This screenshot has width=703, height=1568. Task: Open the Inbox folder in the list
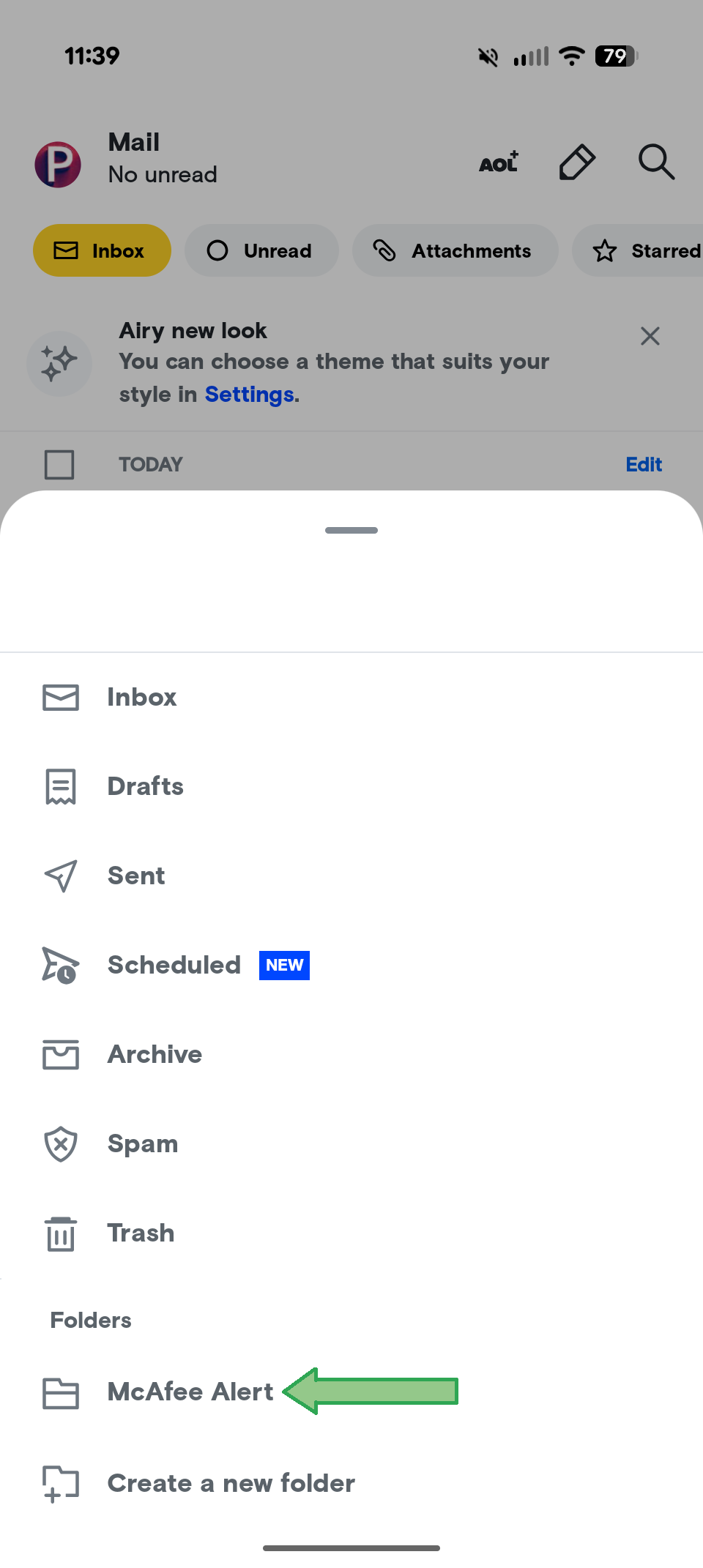coord(141,697)
